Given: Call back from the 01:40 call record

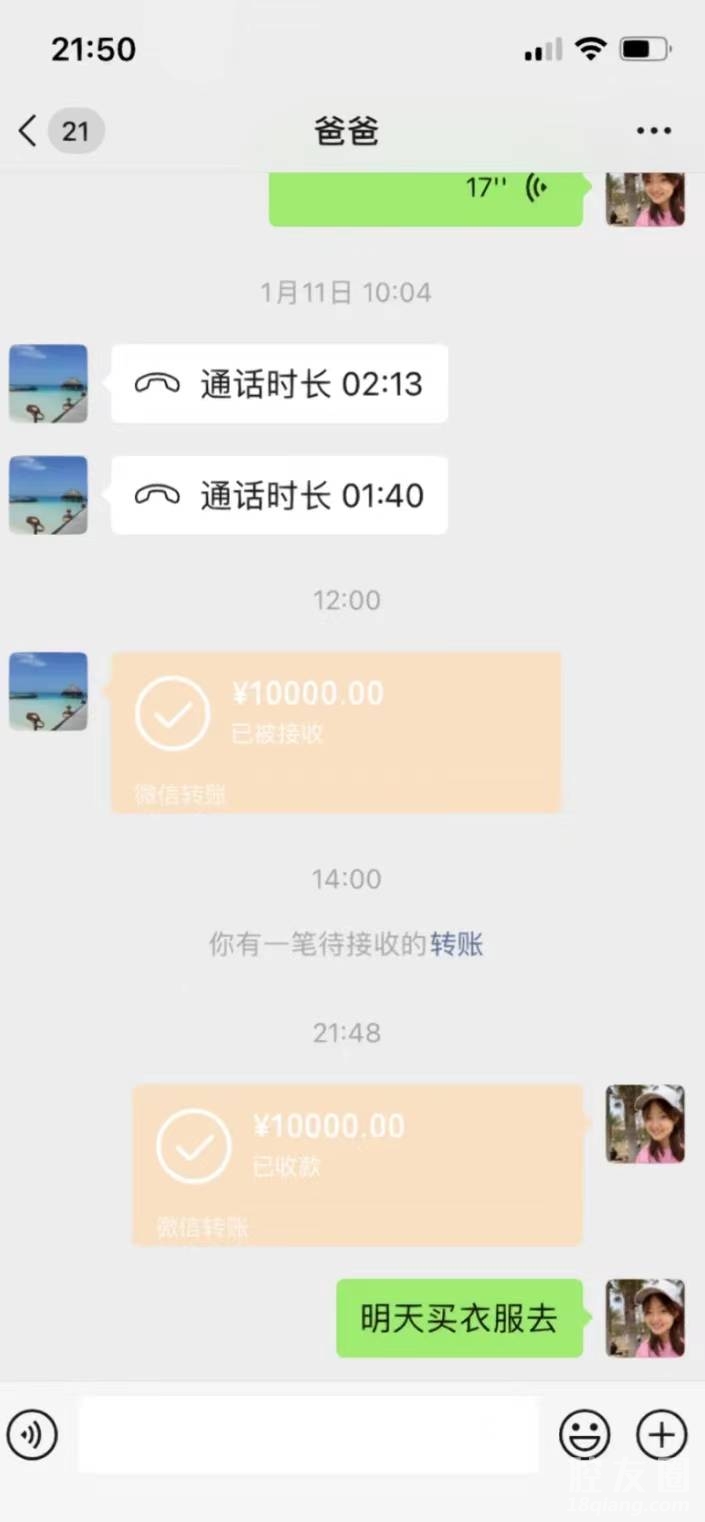Looking at the screenshot, I should pos(279,496).
